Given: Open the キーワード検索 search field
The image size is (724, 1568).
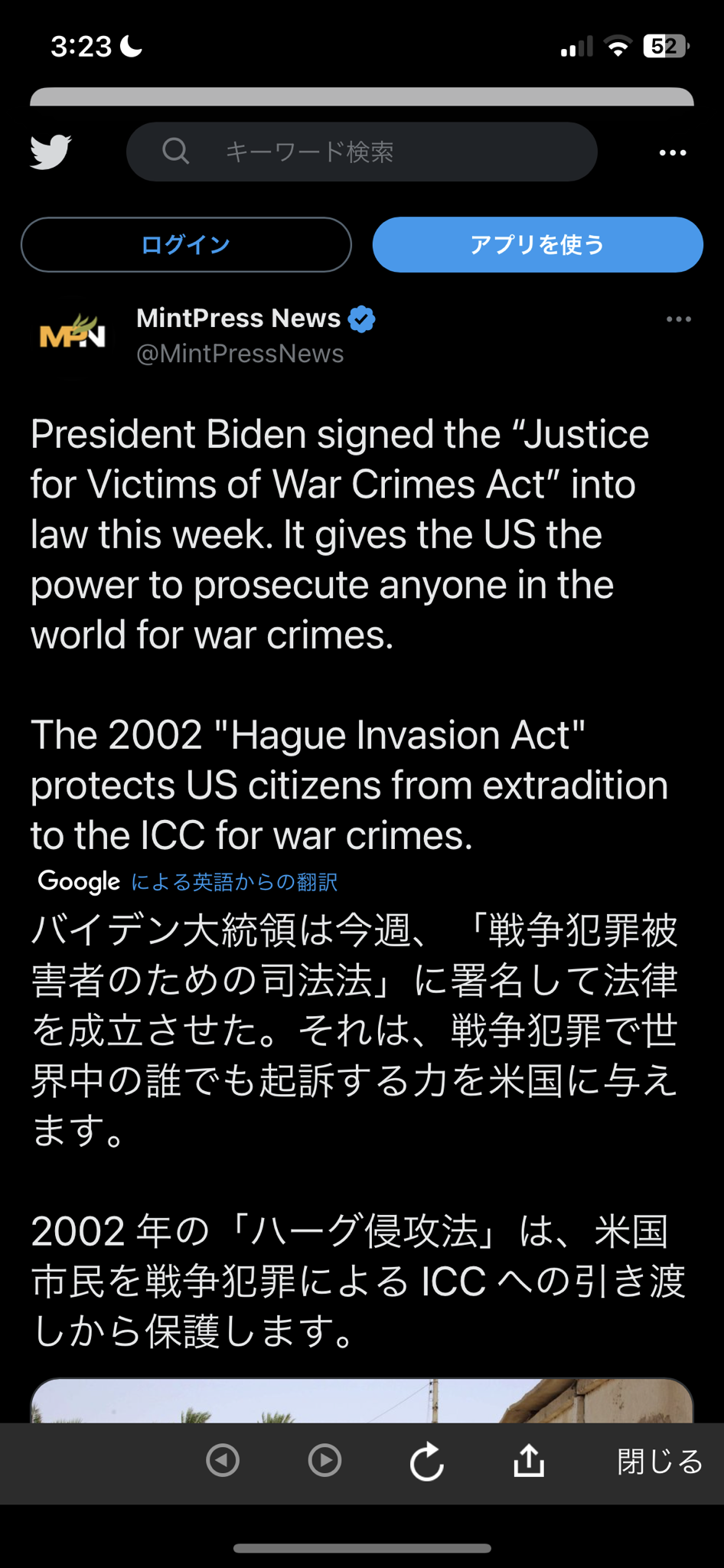Looking at the screenshot, I should [x=361, y=152].
